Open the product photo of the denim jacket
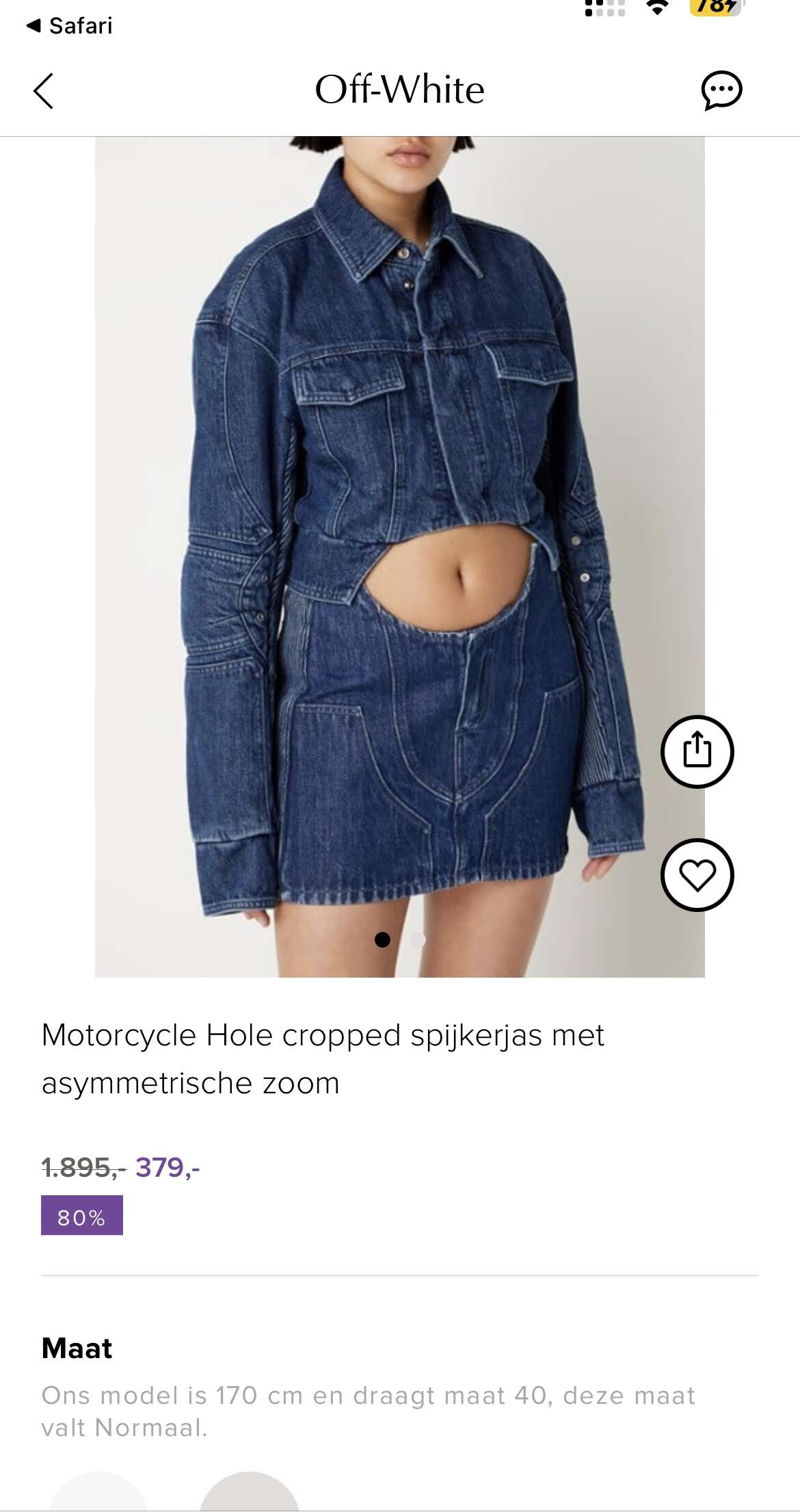The image size is (800, 1512). pos(399,556)
